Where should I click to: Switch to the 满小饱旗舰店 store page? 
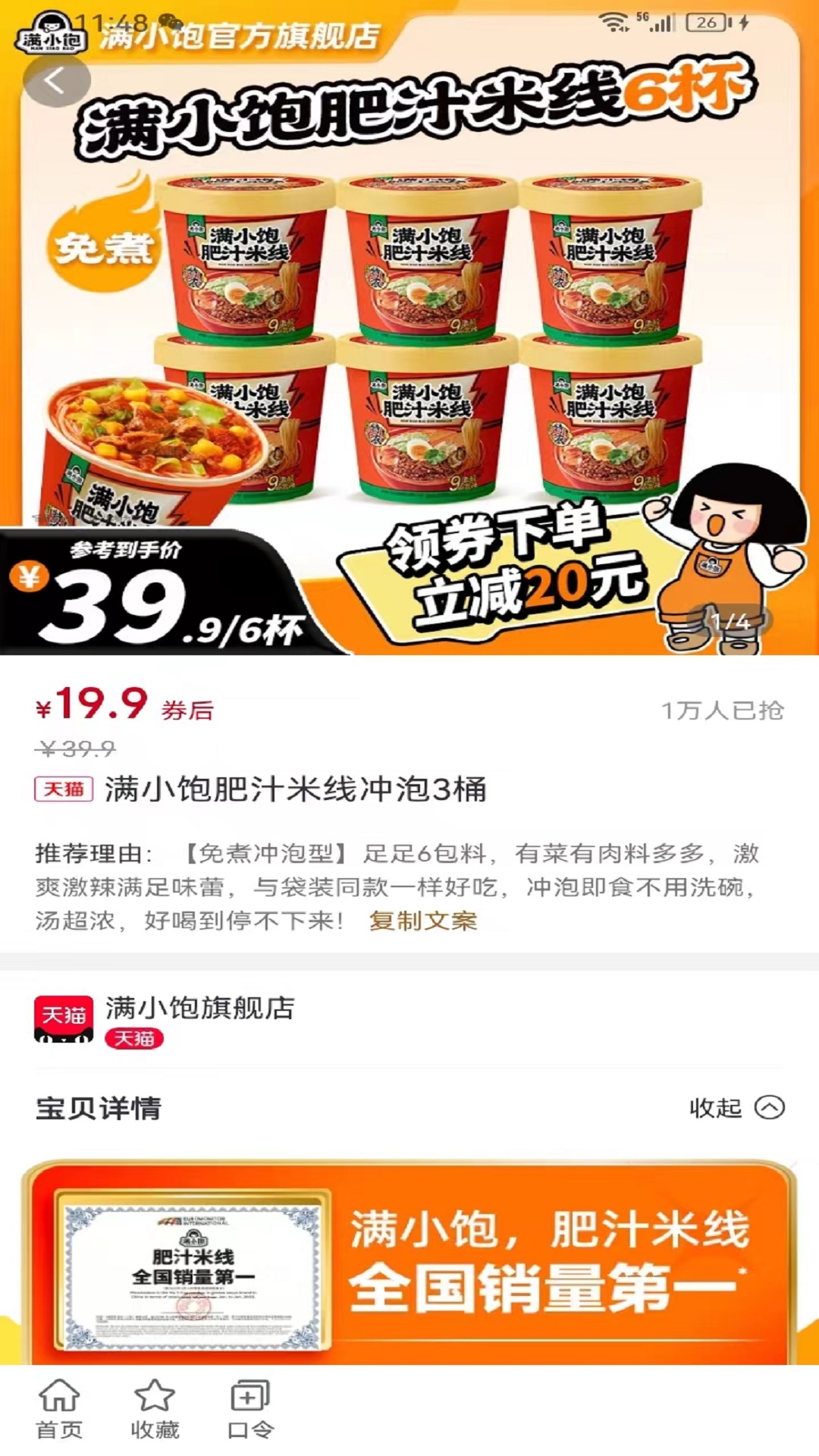pyautogui.click(x=197, y=1009)
